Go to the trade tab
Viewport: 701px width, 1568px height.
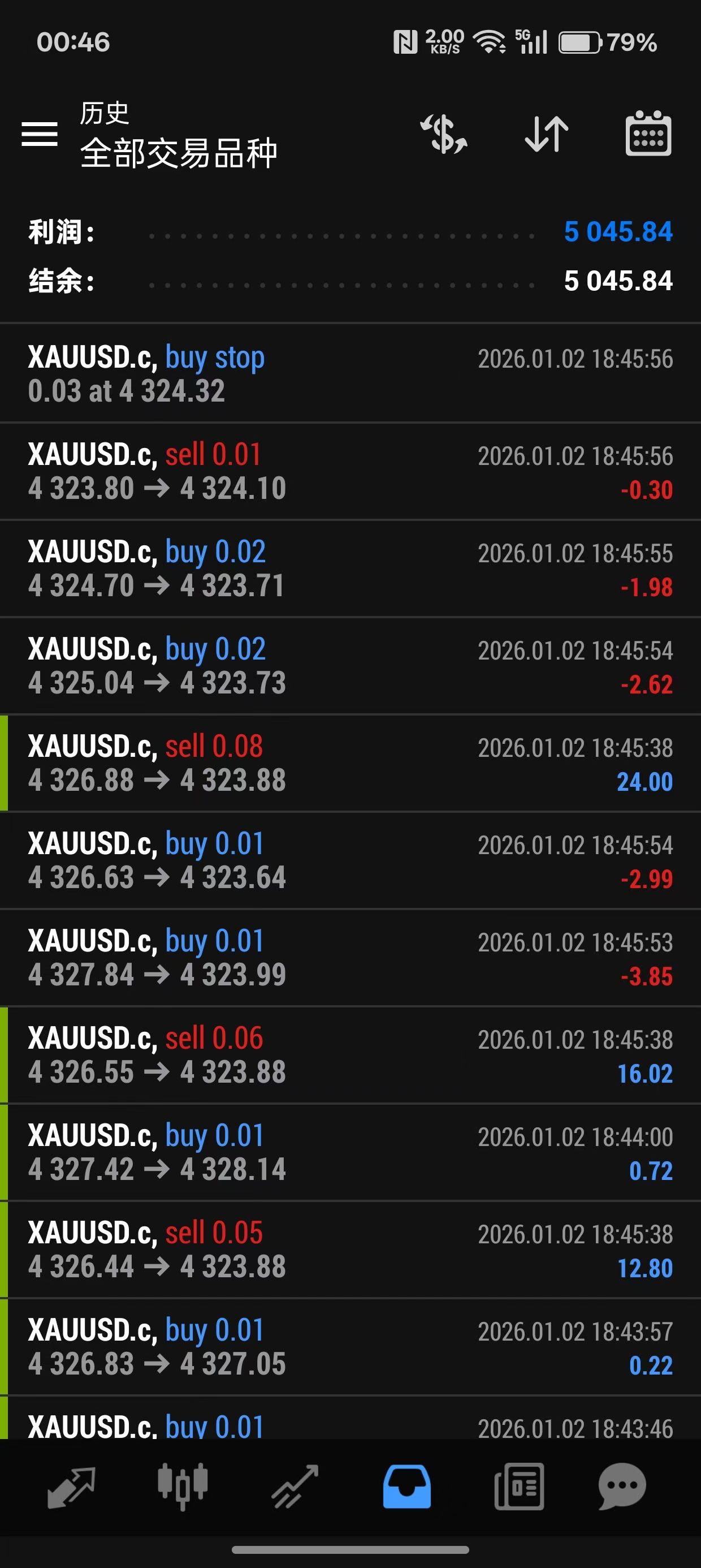tap(295, 1487)
